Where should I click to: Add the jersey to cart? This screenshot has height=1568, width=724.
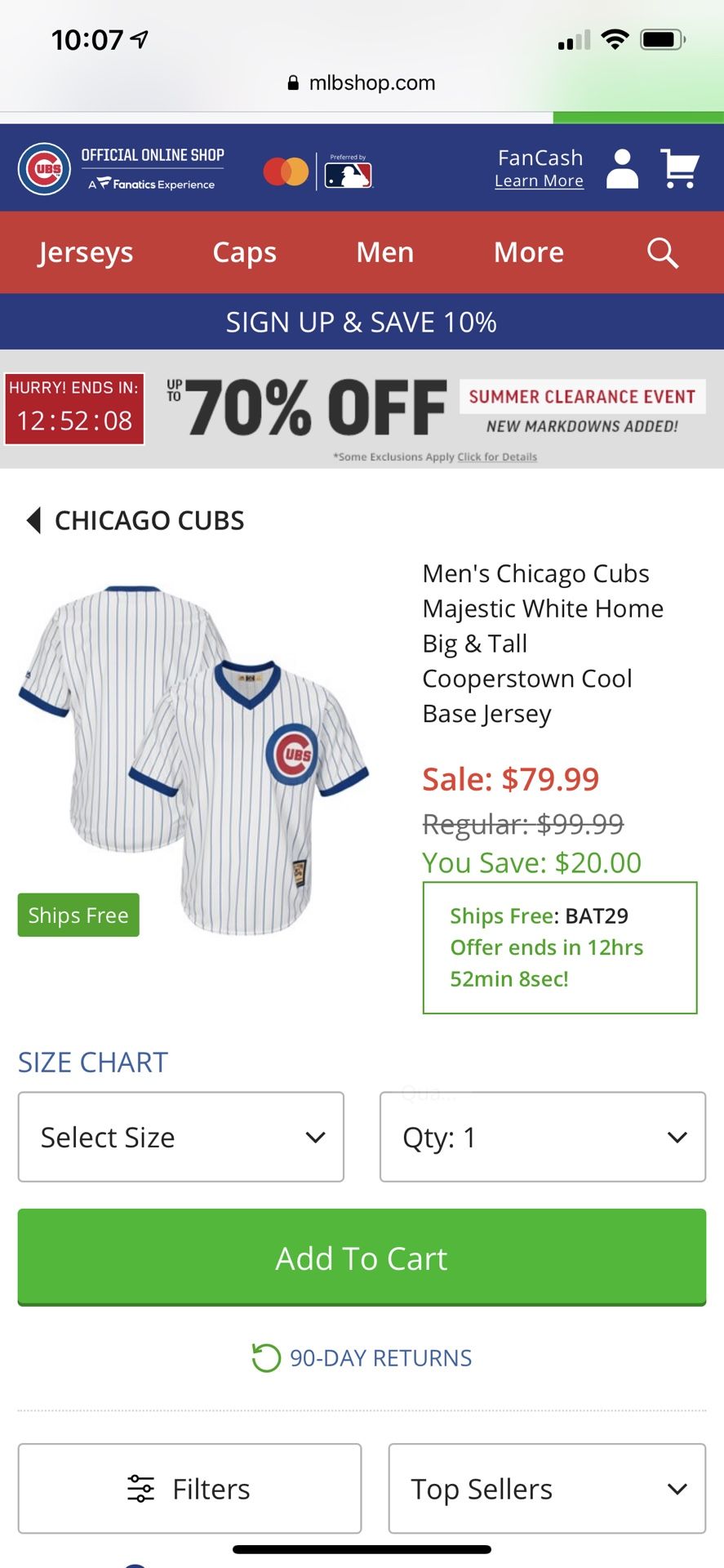(362, 1258)
